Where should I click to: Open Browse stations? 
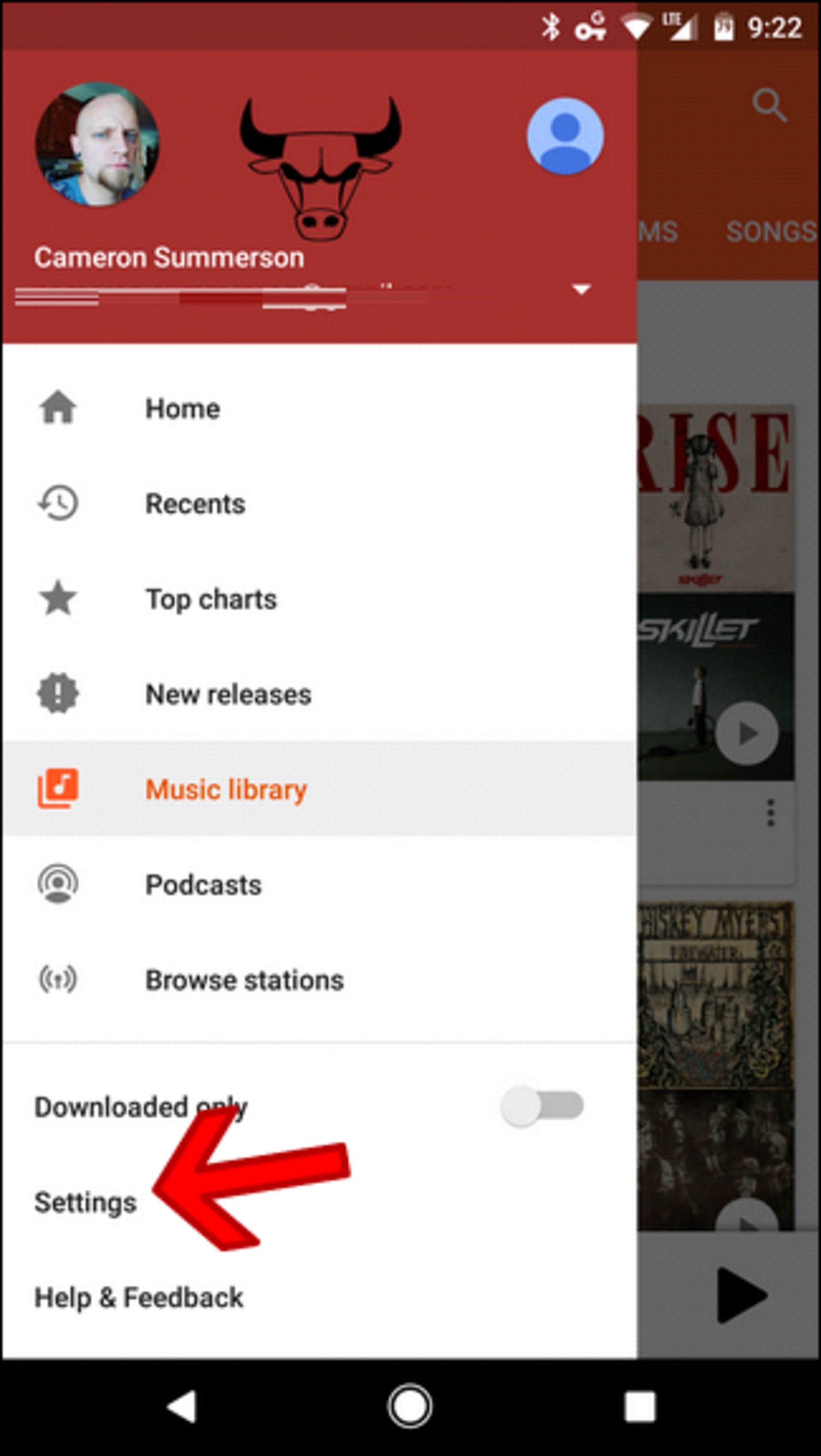pyautogui.click(x=244, y=980)
